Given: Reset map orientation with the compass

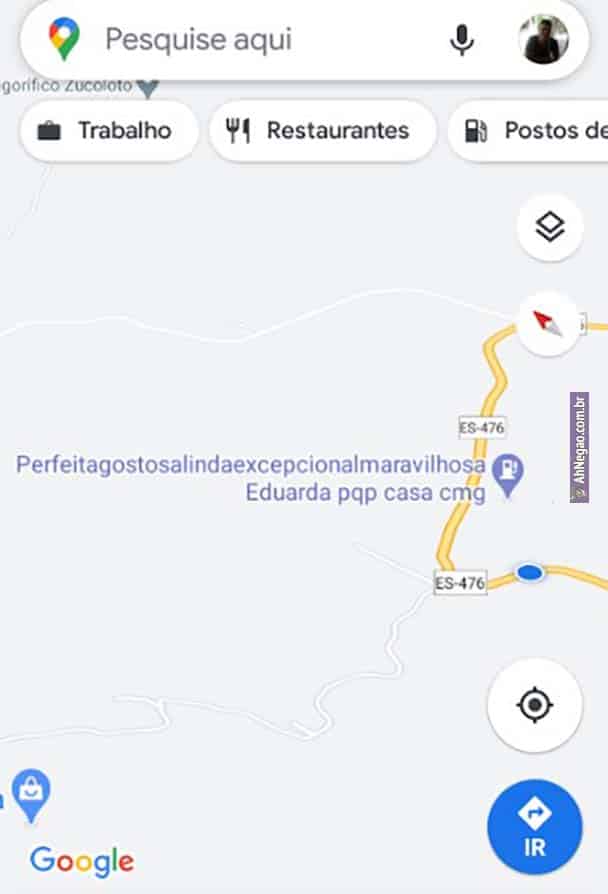Looking at the screenshot, I should pyautogui.click(x=548, y=323).
